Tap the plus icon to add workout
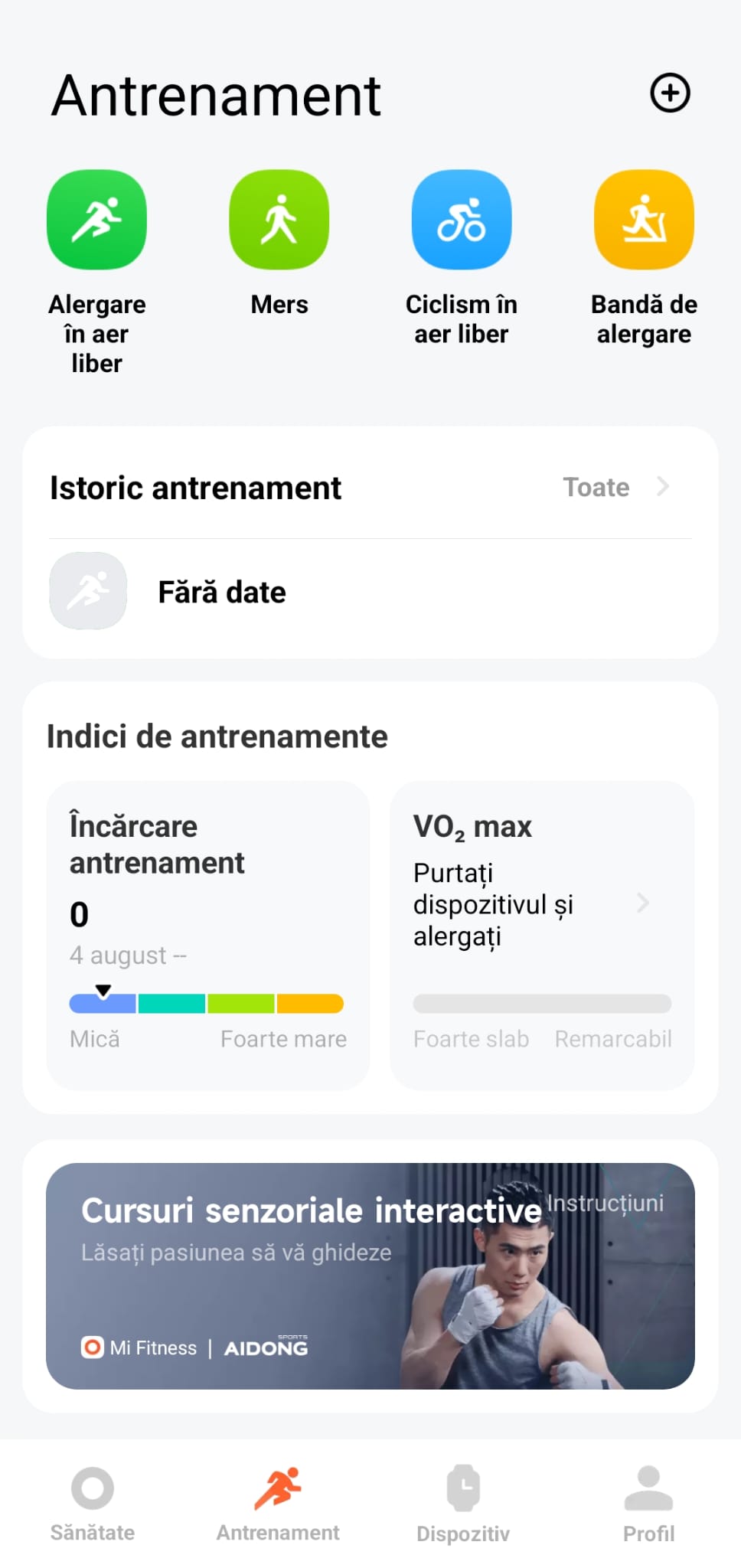 pyautogui.click(x=670, y=93)
